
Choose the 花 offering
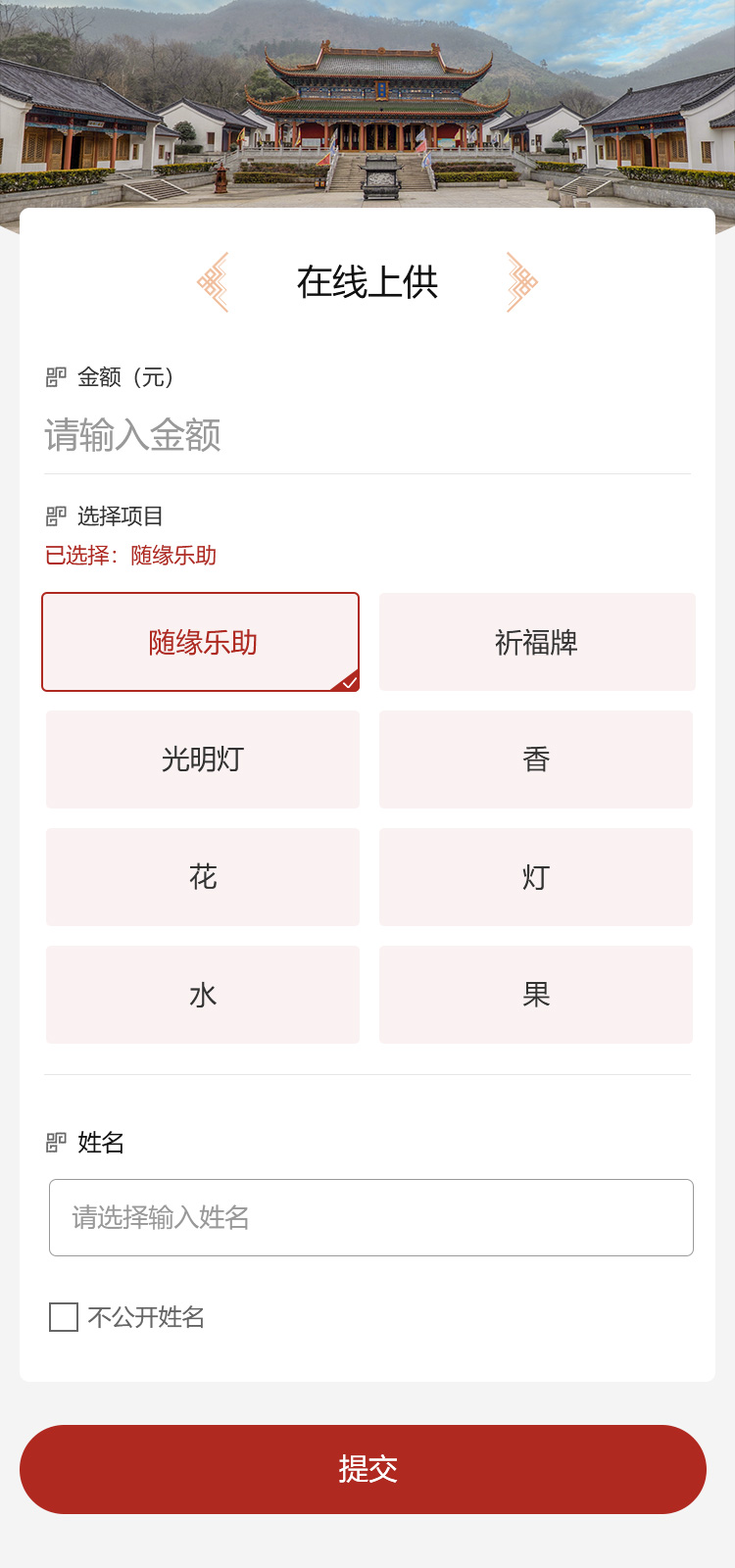click(x=203, y=877)
